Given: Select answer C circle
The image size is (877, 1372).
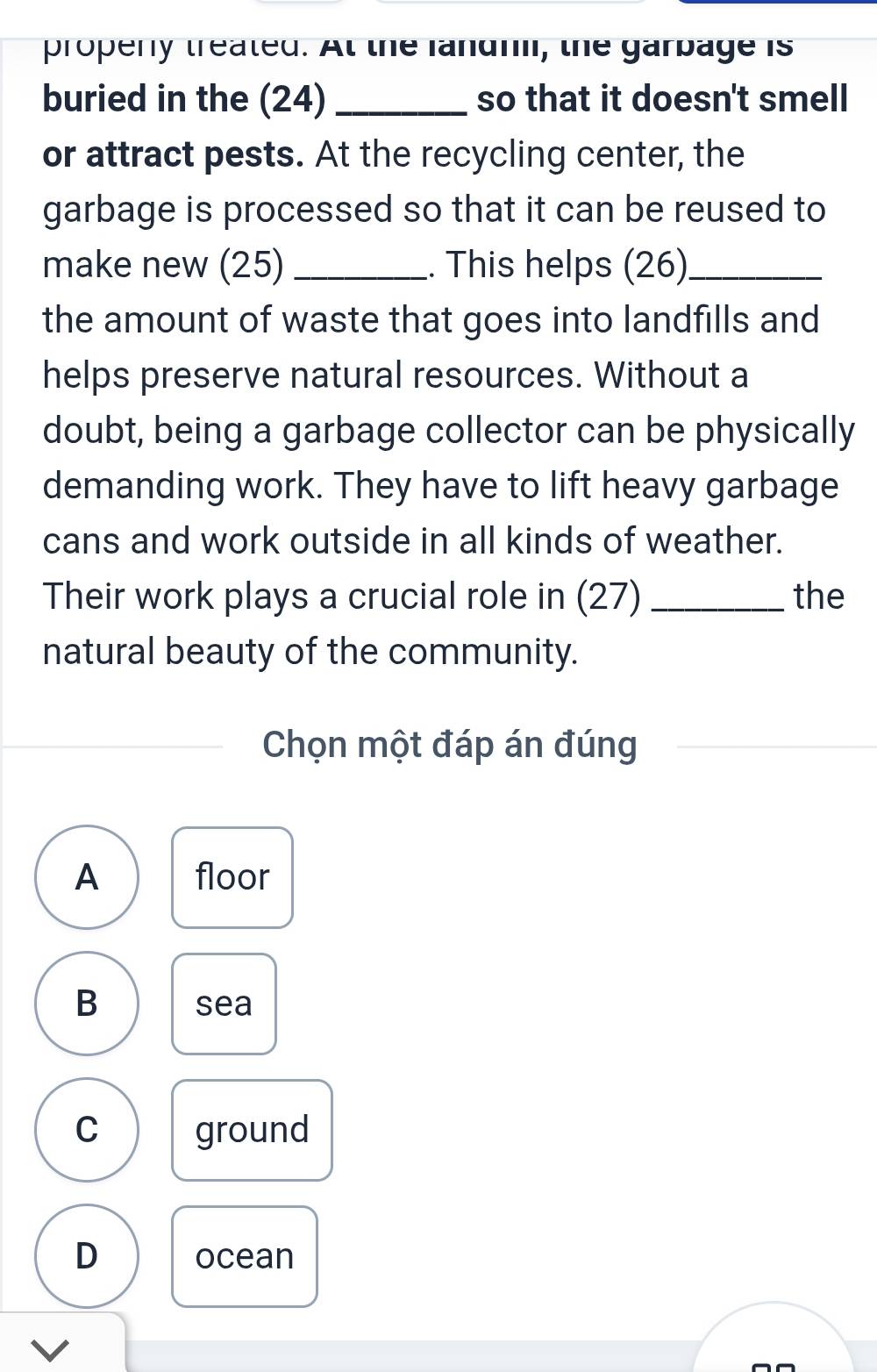Looking at the screenshot, I should [87, 1130].
